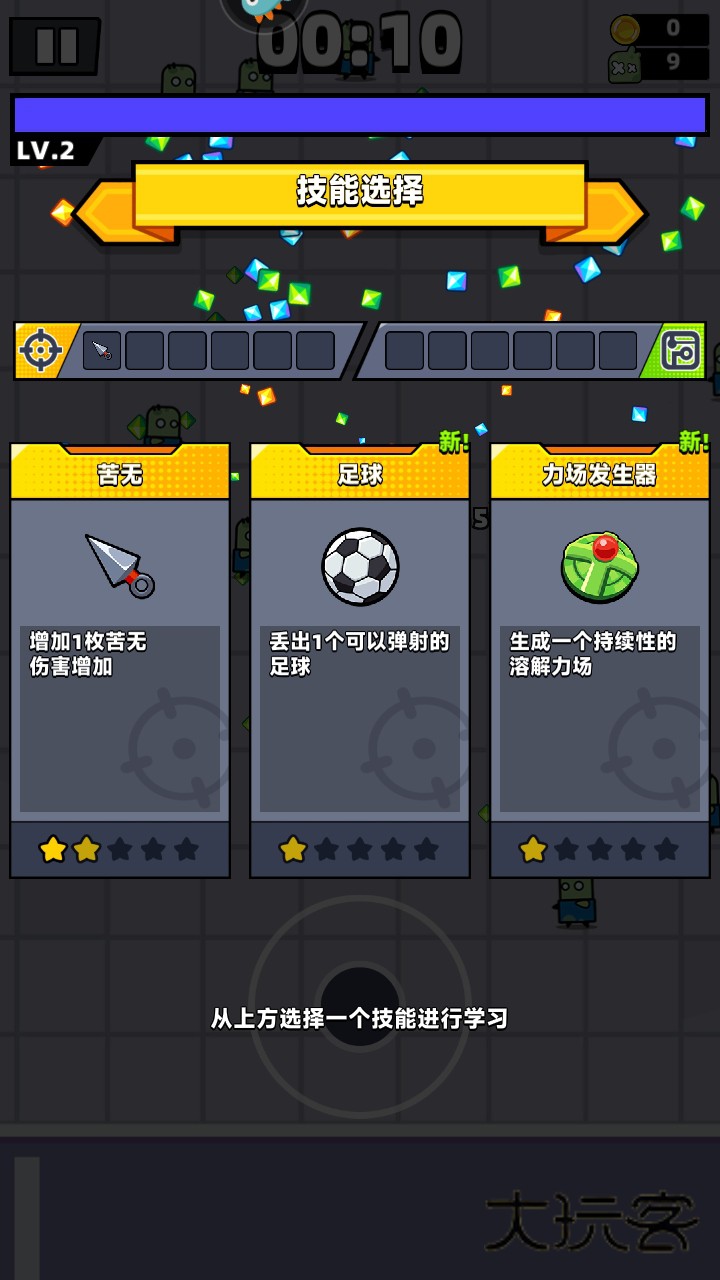Select the yellow crosshair targeting icon

click(x=42, y=350)
